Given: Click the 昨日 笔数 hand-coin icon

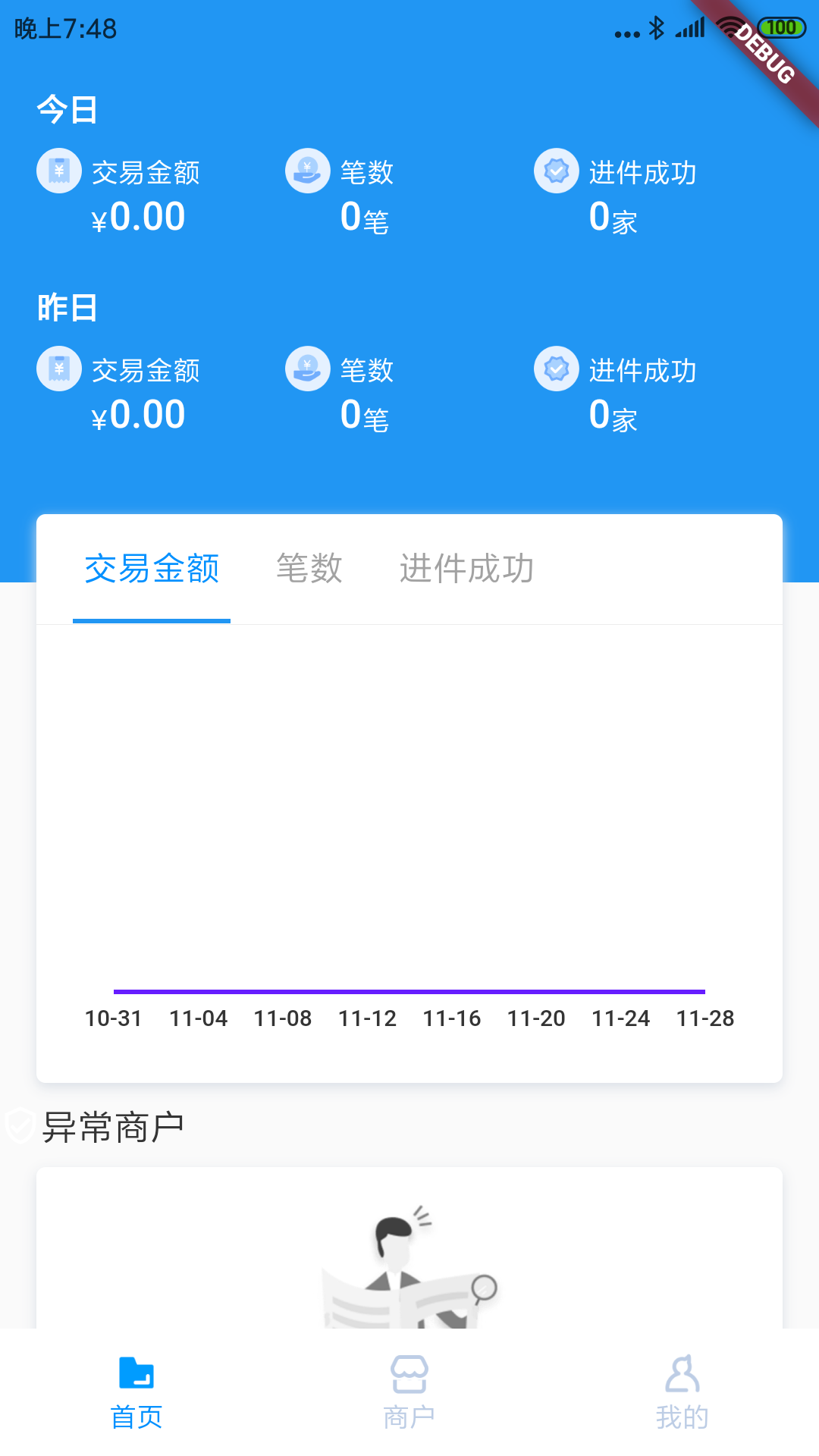Looking at the screenshot, I should point(307,369).
